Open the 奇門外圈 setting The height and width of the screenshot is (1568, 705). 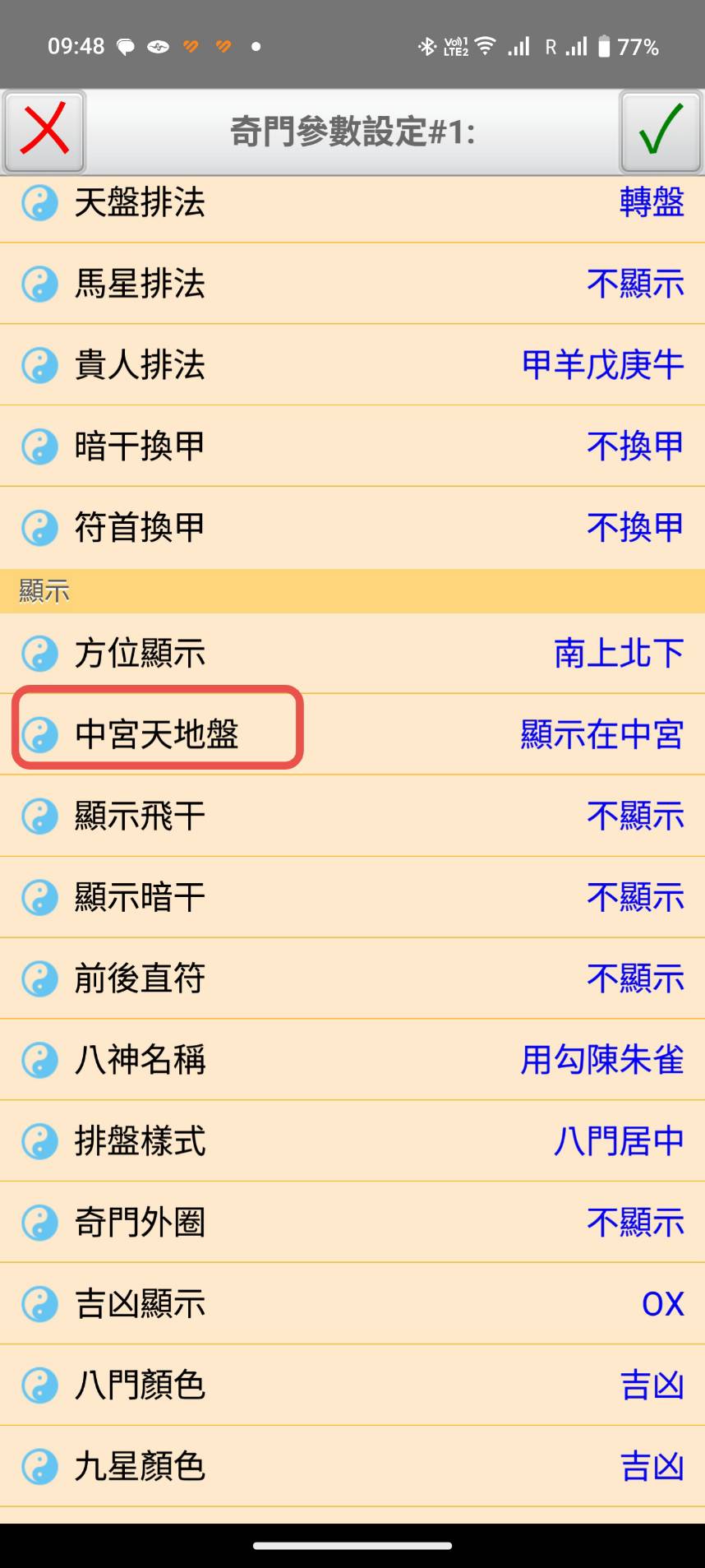(x=352, y=1223)
